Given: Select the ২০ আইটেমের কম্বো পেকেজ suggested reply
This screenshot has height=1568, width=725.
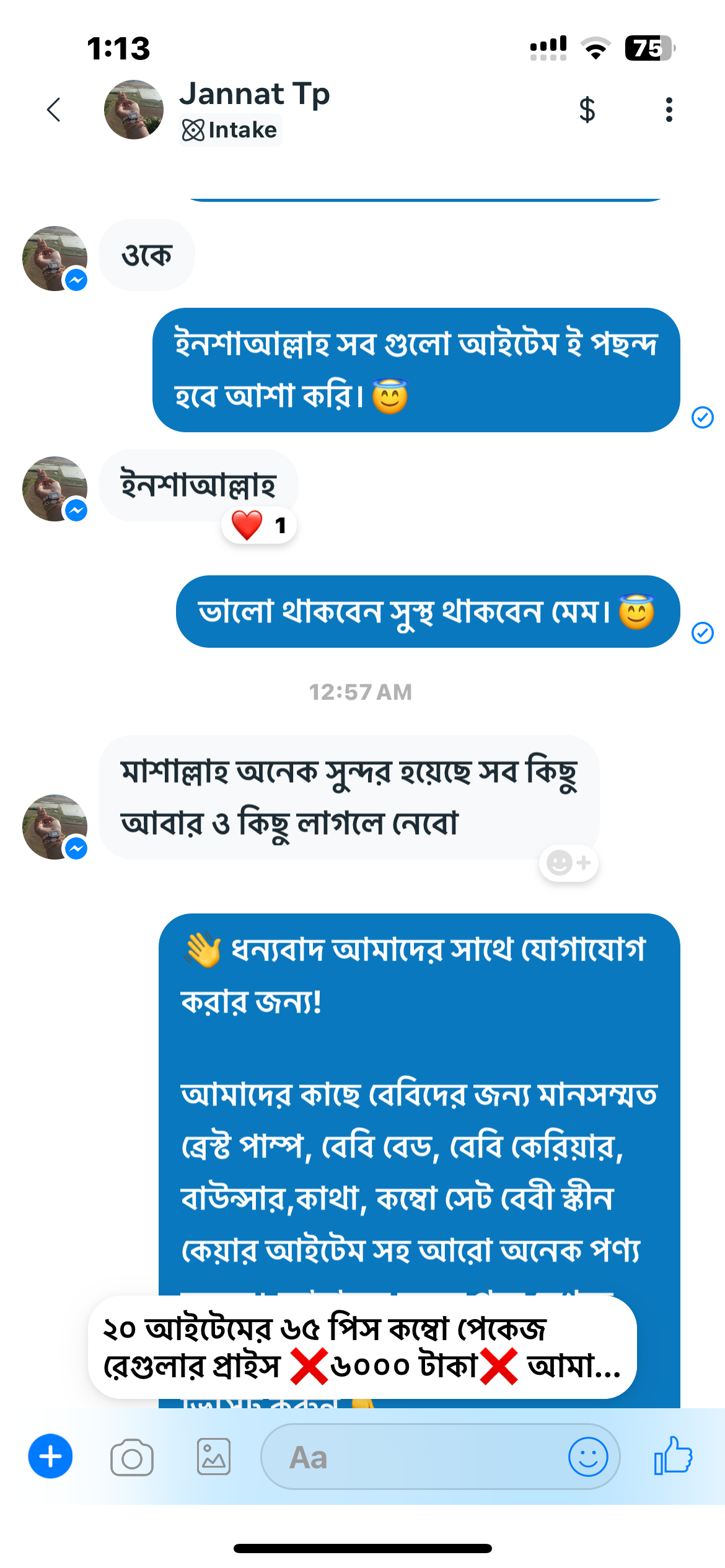Looking at the screenshot, I should pos(362,1348).
